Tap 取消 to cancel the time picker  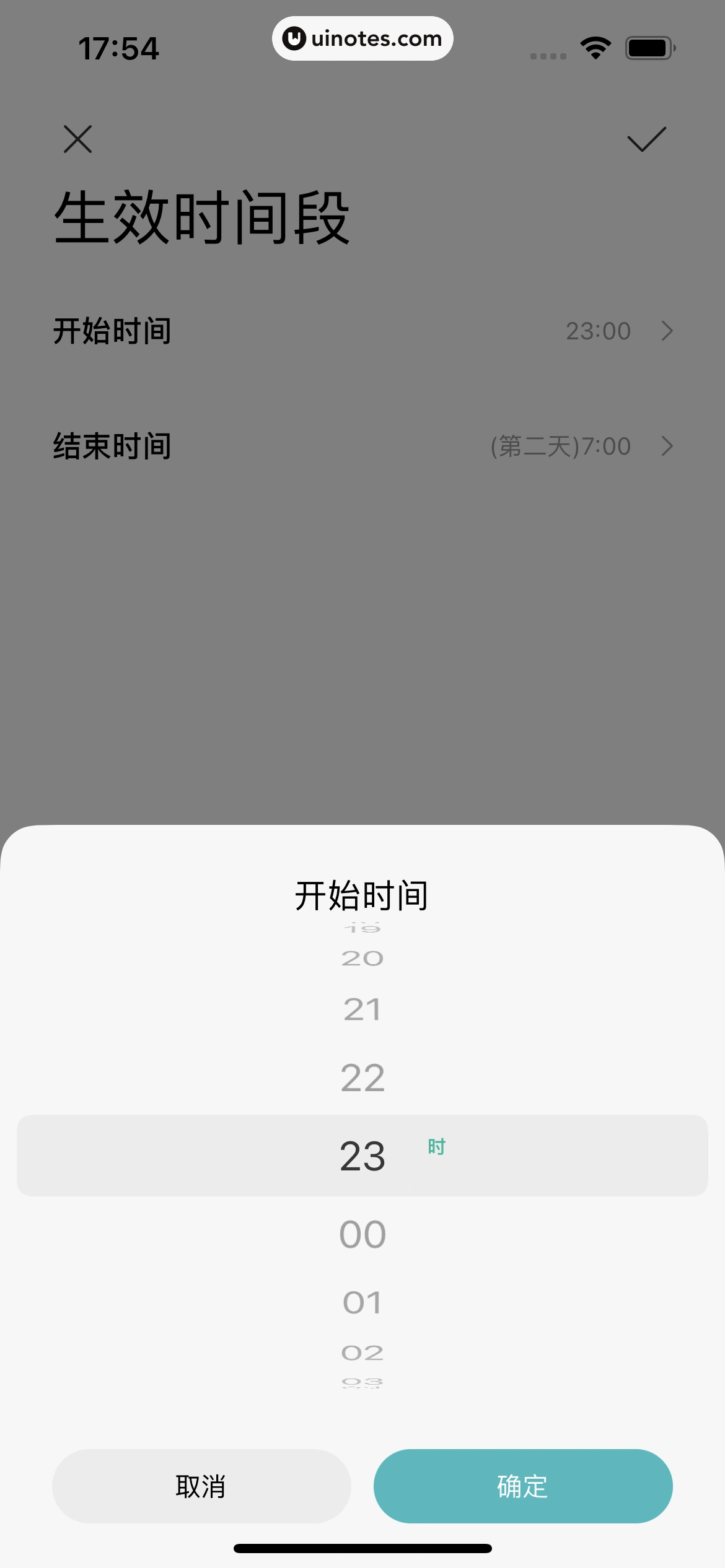(x=201, y=1486)
